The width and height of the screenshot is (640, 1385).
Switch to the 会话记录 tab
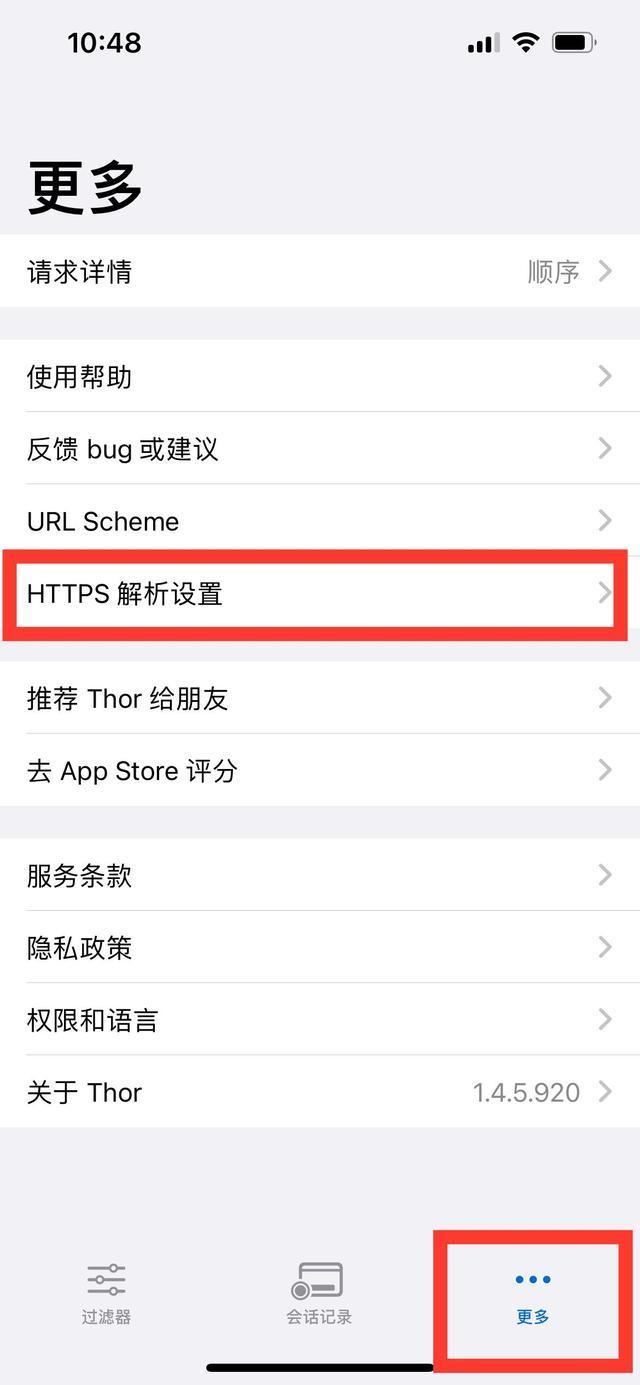(x=319, y=1294)
